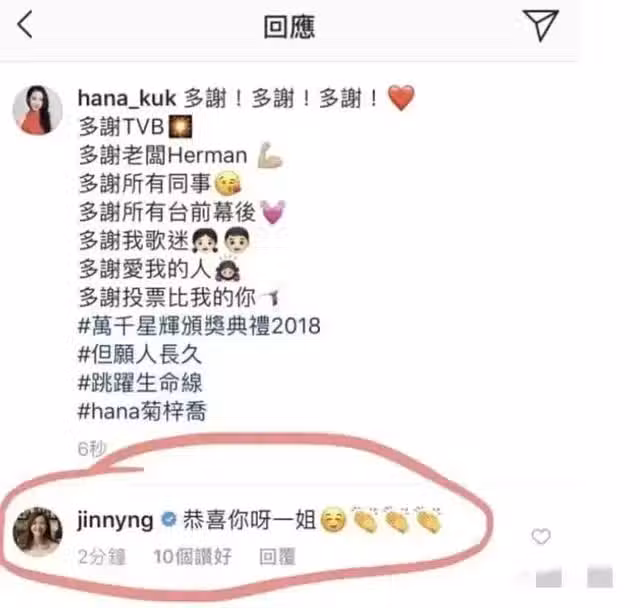
Task: Open hashtag #但願人長久
Action: point(141,355)
